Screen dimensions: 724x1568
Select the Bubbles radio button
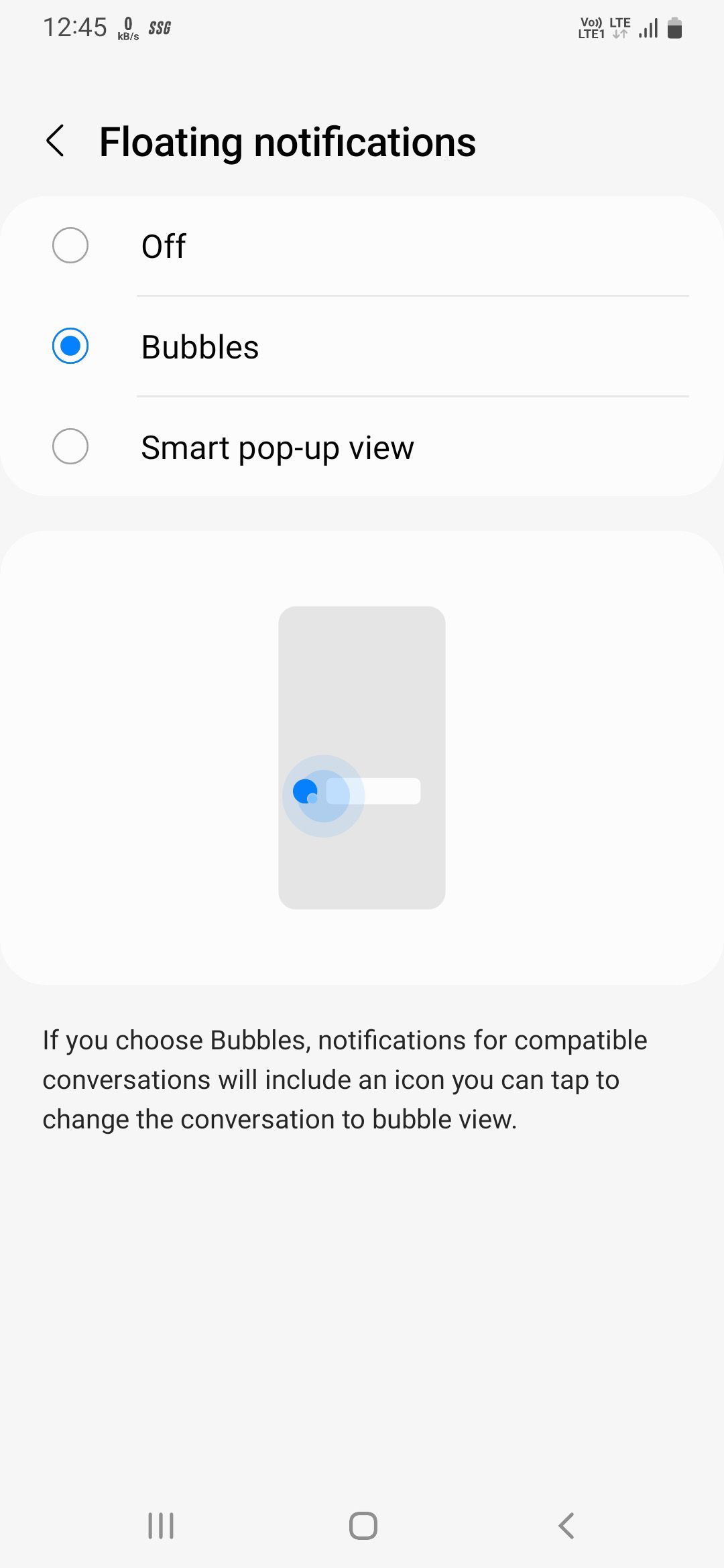click(70, 346)
